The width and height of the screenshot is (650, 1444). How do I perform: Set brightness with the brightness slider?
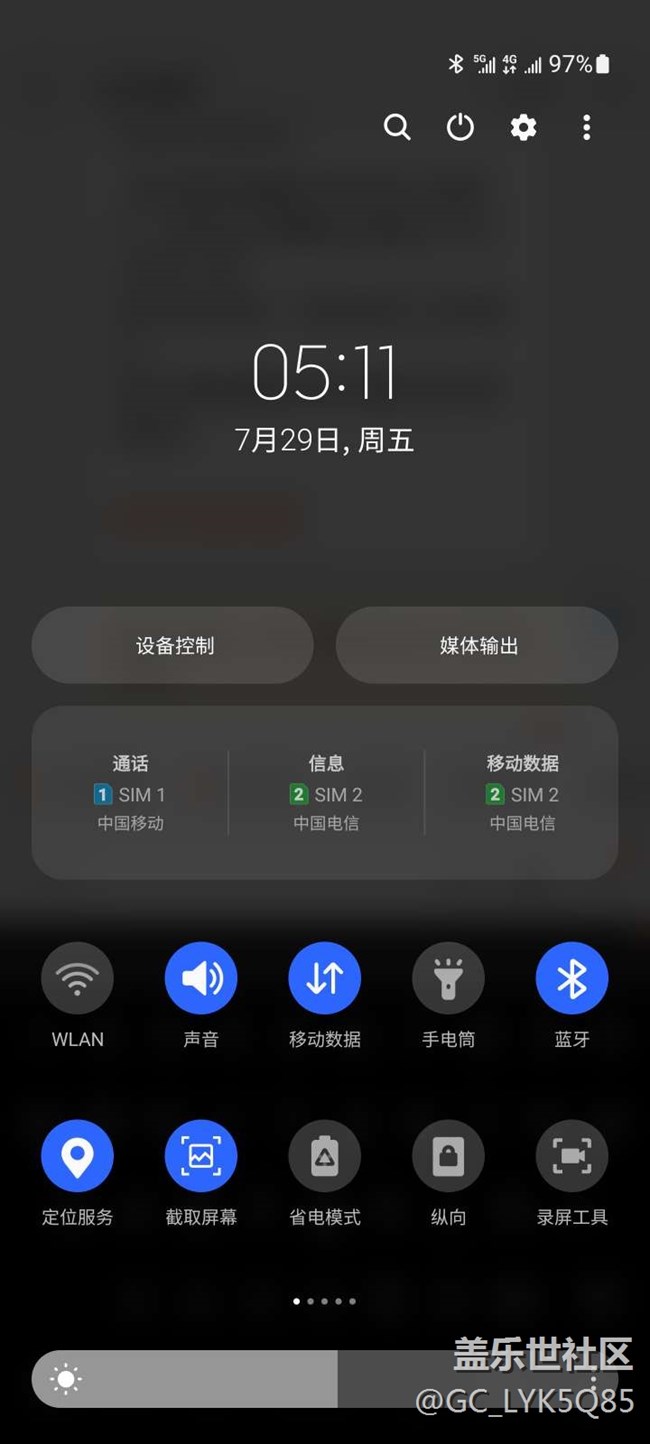[337, 1380]
